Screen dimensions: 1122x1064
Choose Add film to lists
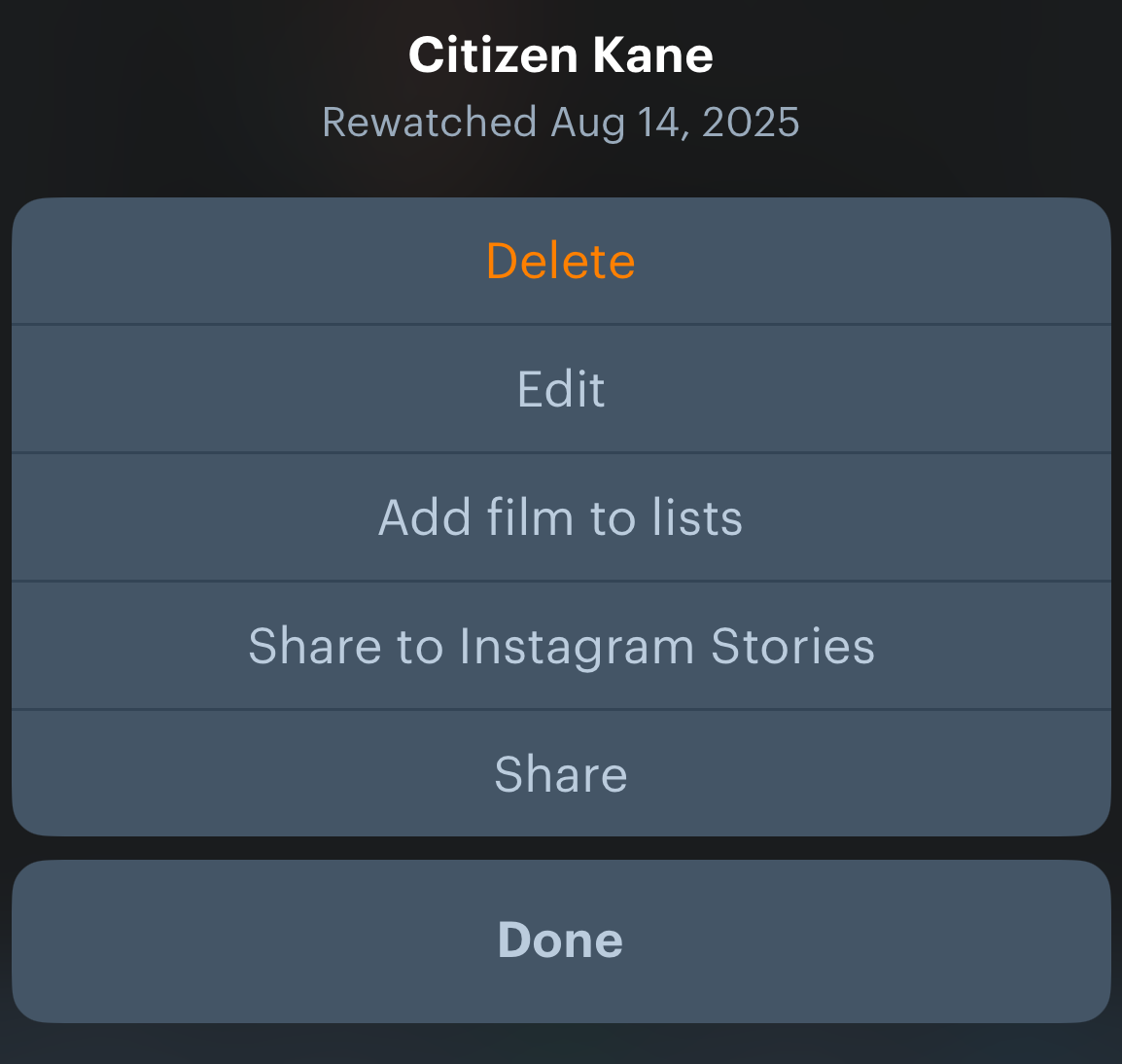click(561, 517)
